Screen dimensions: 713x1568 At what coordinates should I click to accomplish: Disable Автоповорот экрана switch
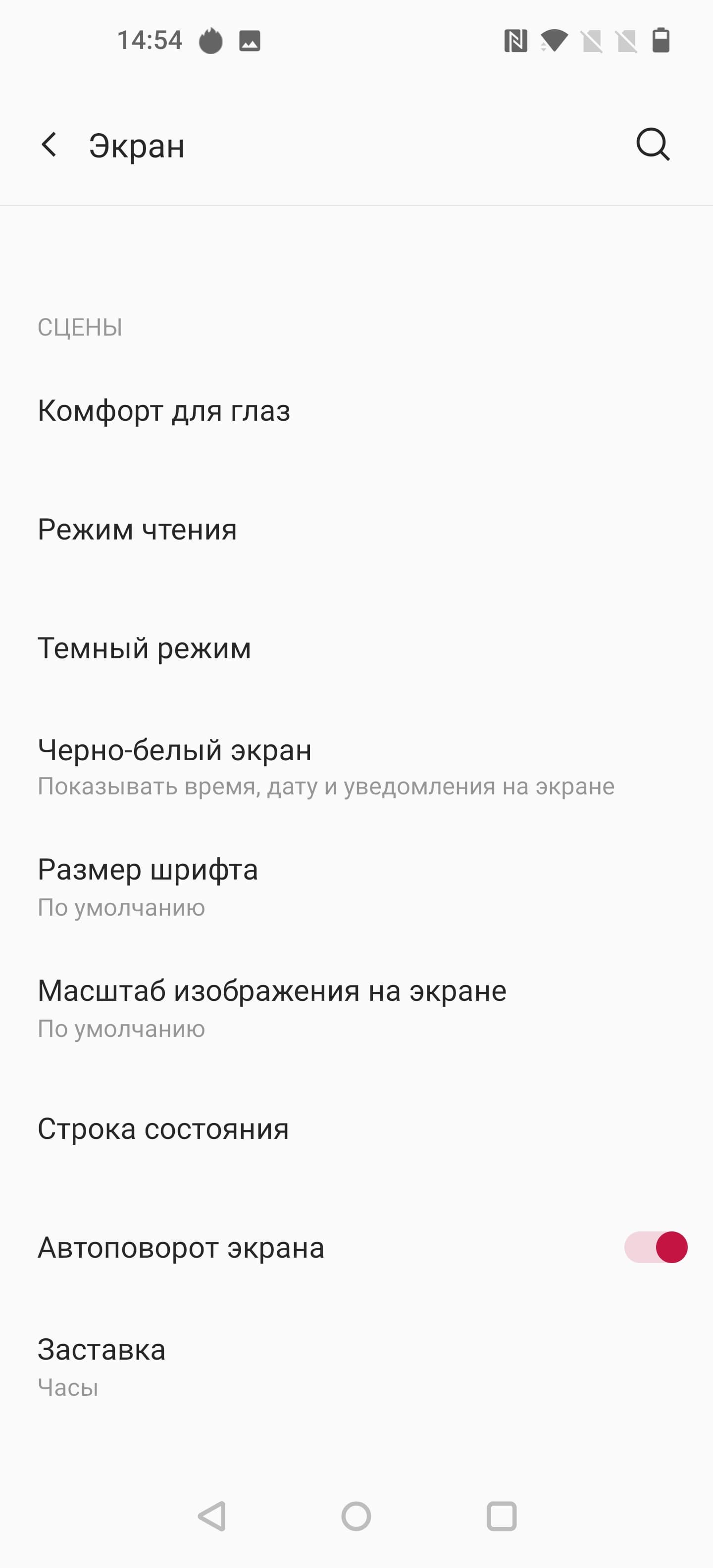[x=655, y=1247]
